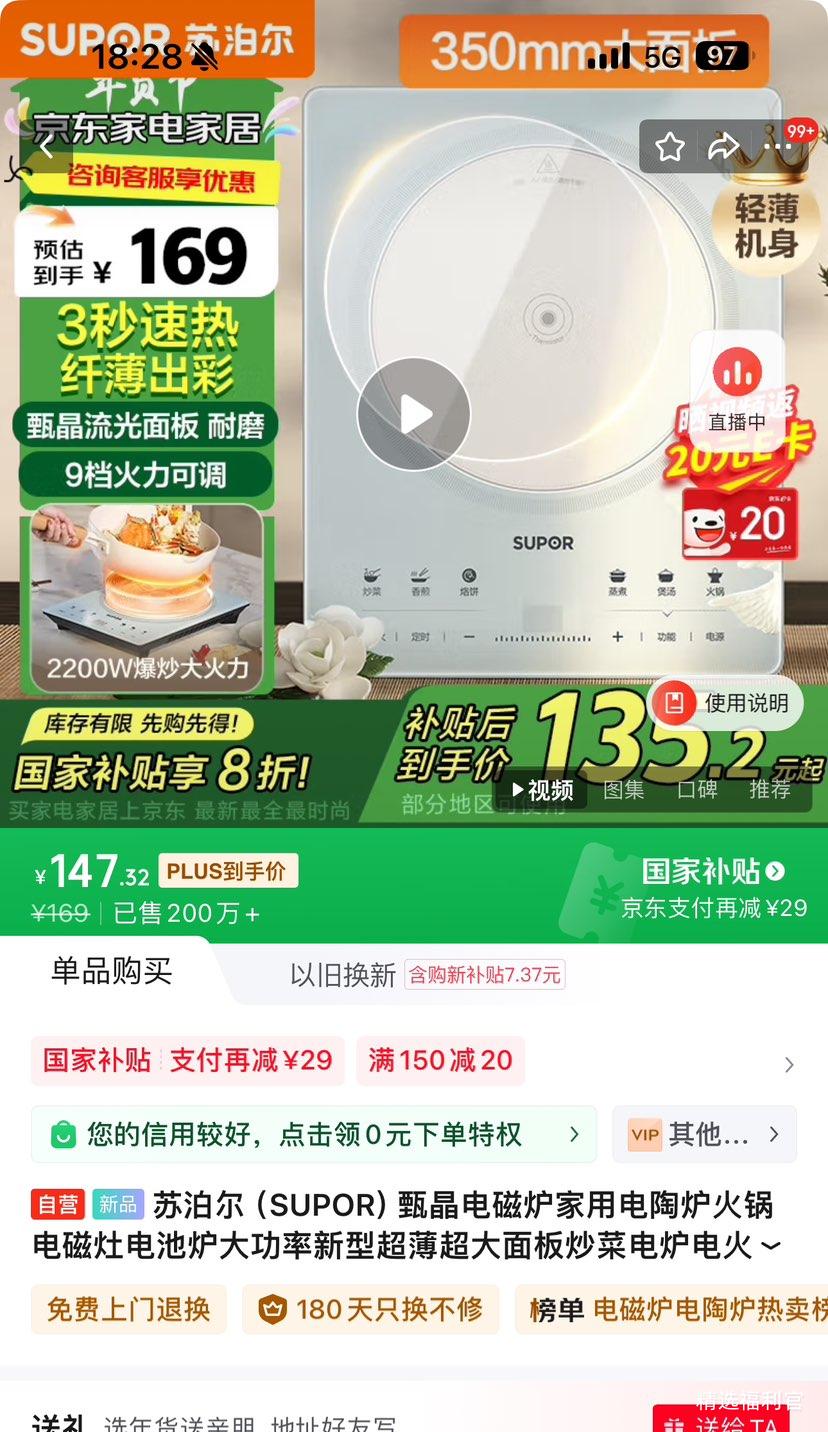Image resolution: width=828 pixels, height=1432 pixels.
Task: Tap the share arrow icon
Action: pos(726,146)
